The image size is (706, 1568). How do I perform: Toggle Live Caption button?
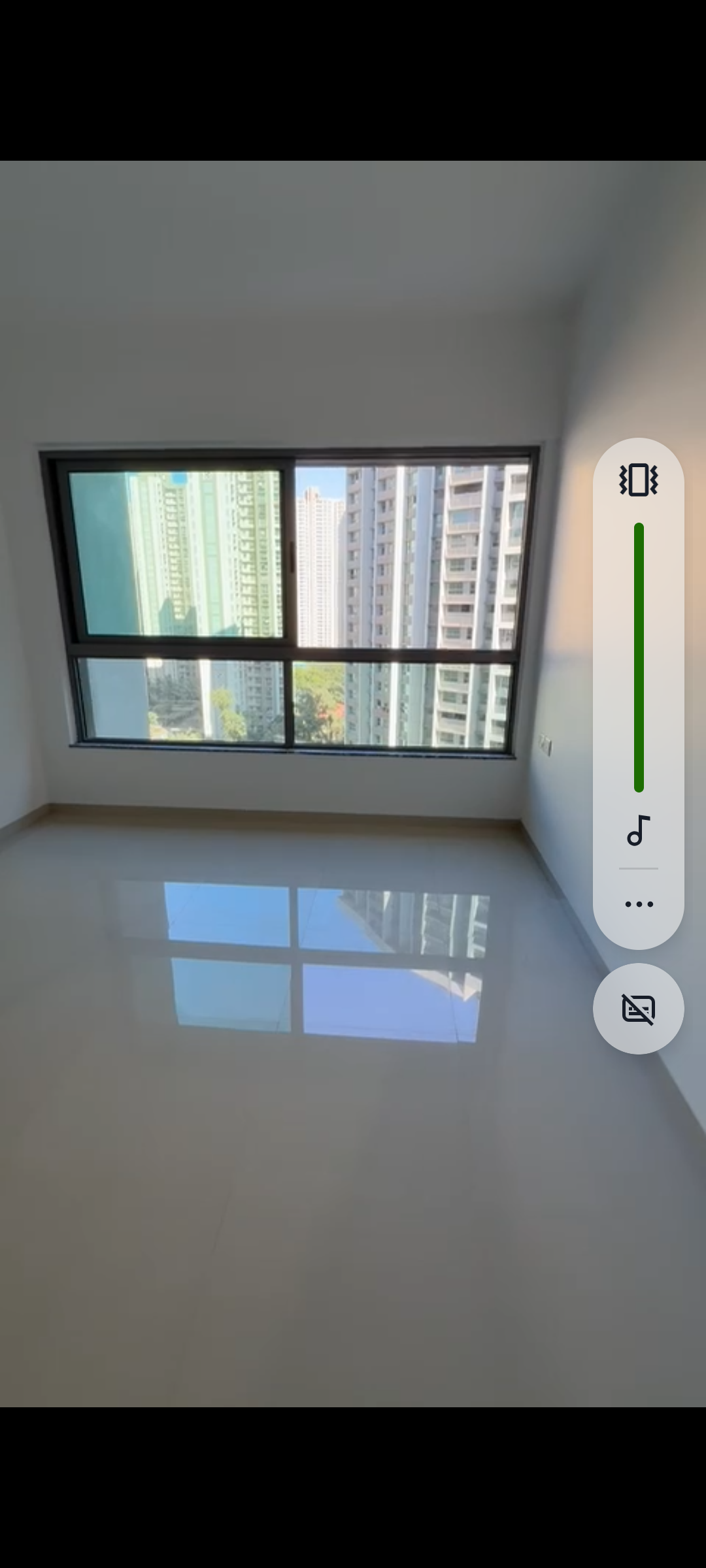point(638,1009)
